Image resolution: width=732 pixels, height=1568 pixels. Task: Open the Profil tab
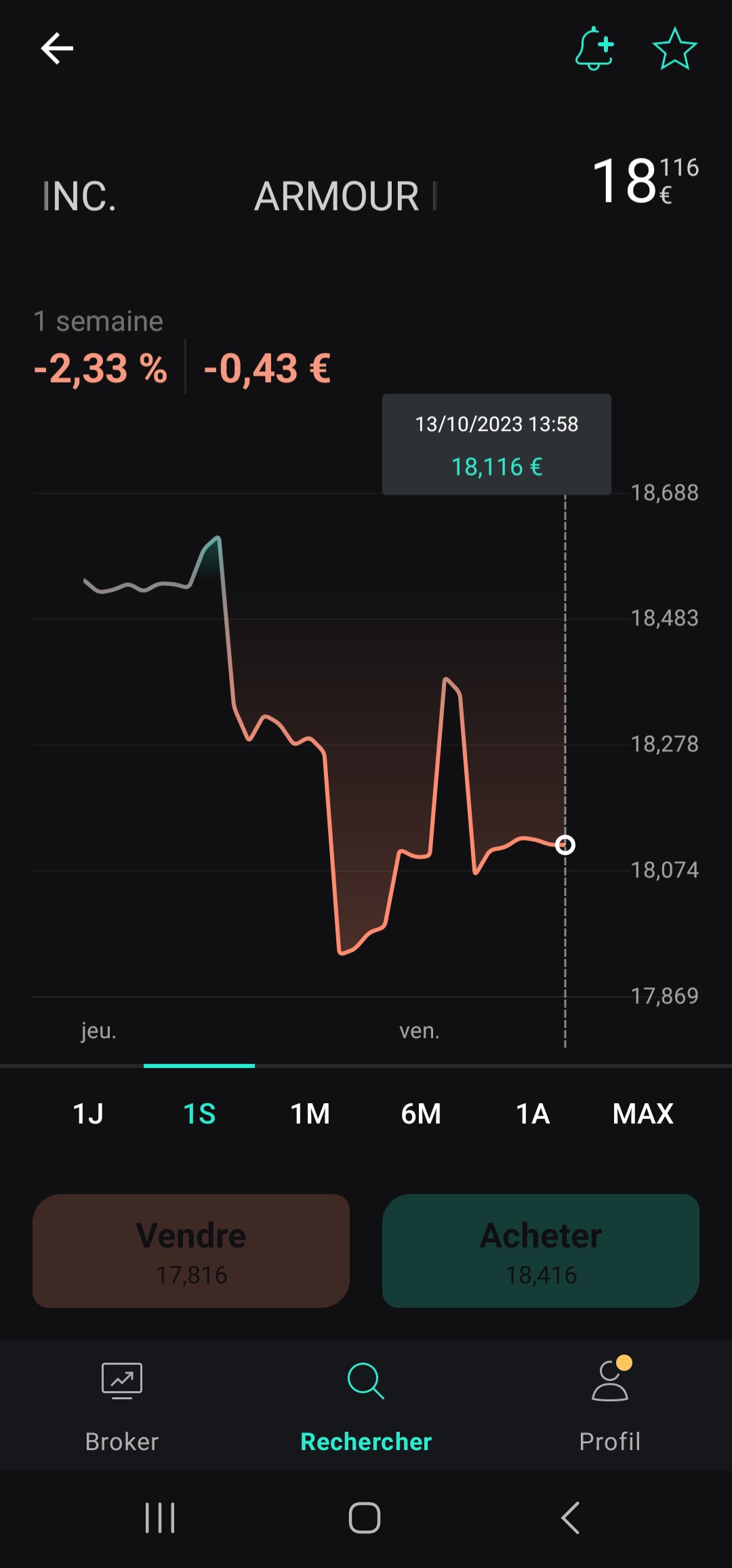[610, 1408]
